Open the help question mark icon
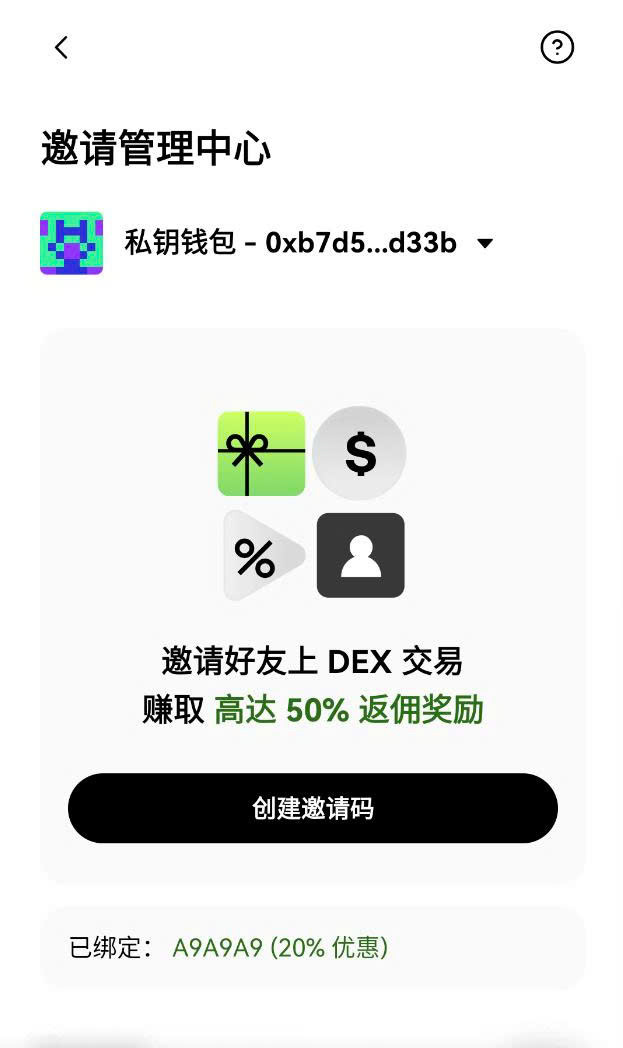This screenshot has height=1048, width=623. pyautogui.click(x=557, y=47)
